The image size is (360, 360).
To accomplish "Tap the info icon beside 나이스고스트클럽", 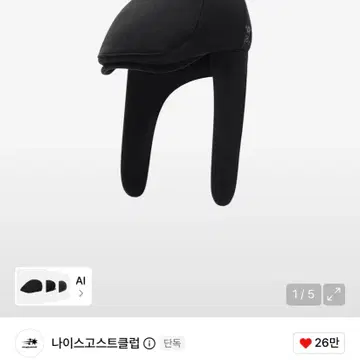I will 149,343.
